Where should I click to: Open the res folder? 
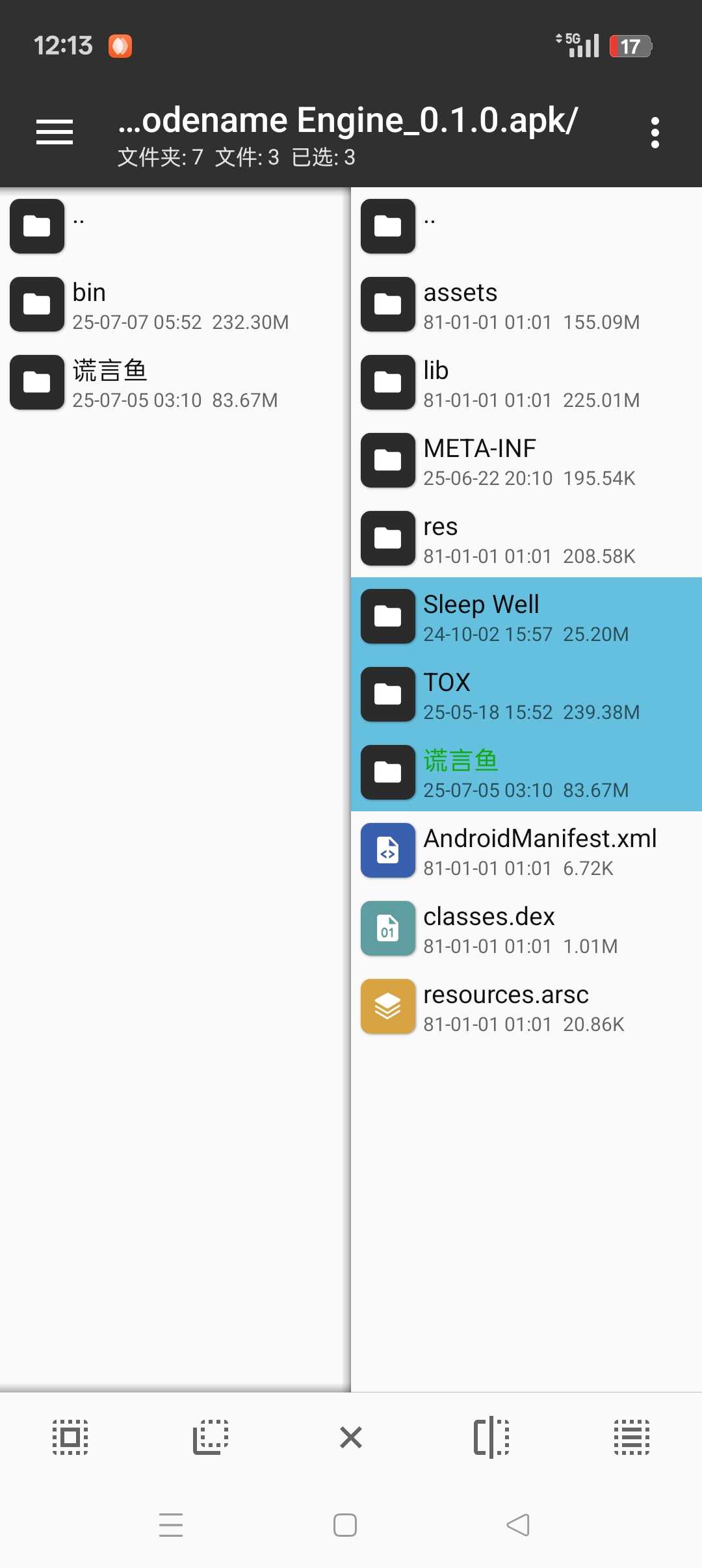526,538
